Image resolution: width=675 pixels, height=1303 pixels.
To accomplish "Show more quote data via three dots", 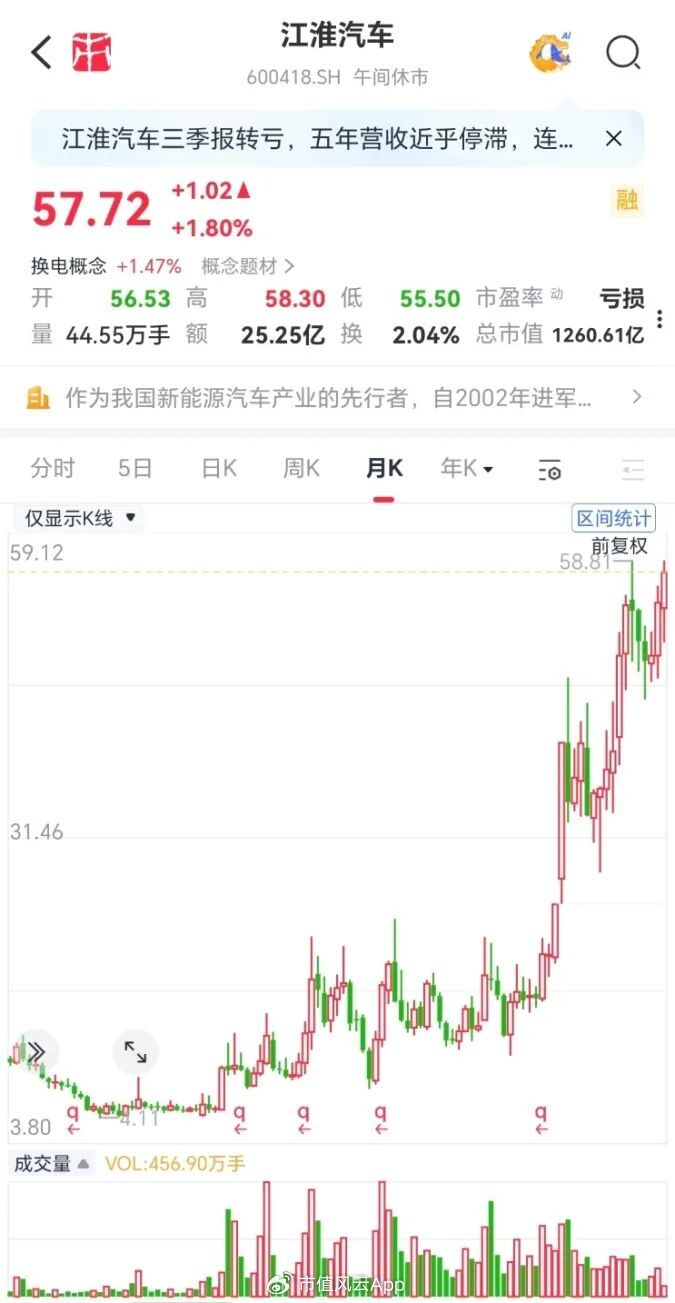I will [659, 318].
